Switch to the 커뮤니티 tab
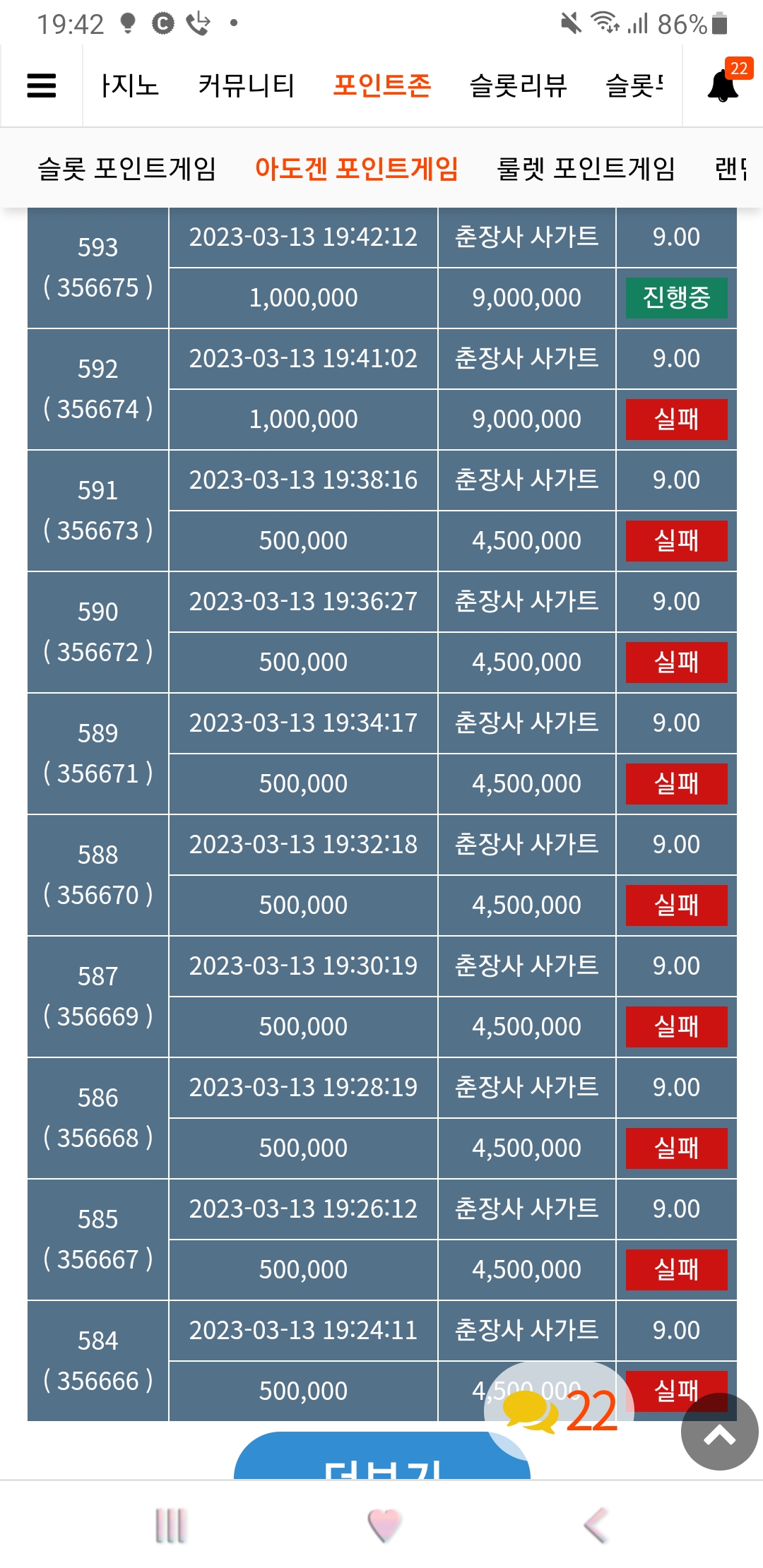The width and height of the screenshot is (763, 1568). click(246, 85)
